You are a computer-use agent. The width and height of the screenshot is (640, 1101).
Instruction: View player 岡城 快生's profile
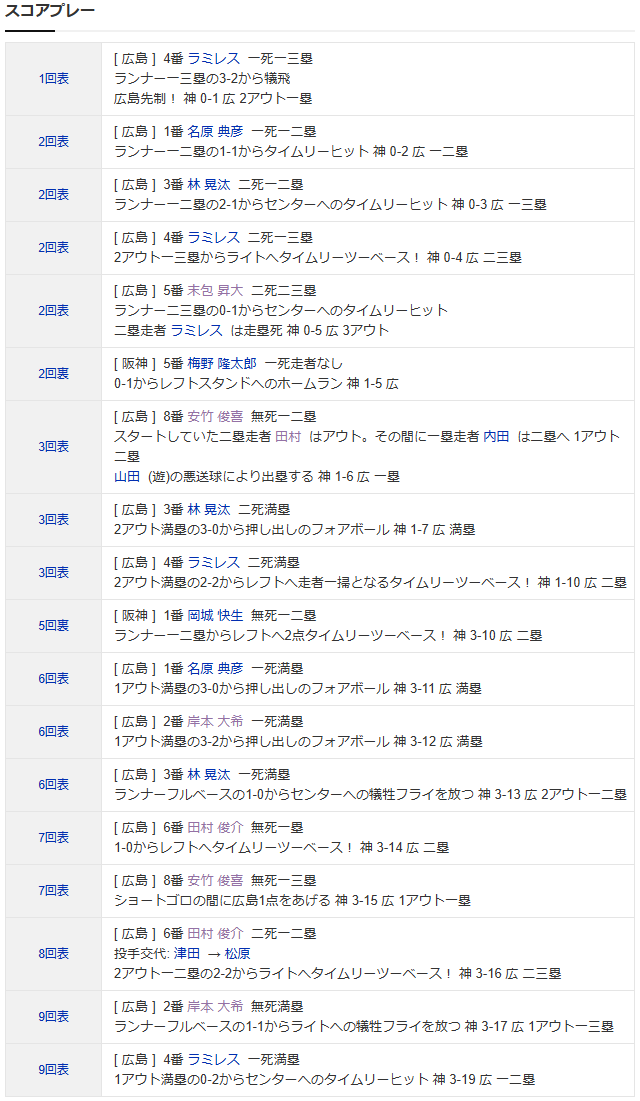point(215,616)
